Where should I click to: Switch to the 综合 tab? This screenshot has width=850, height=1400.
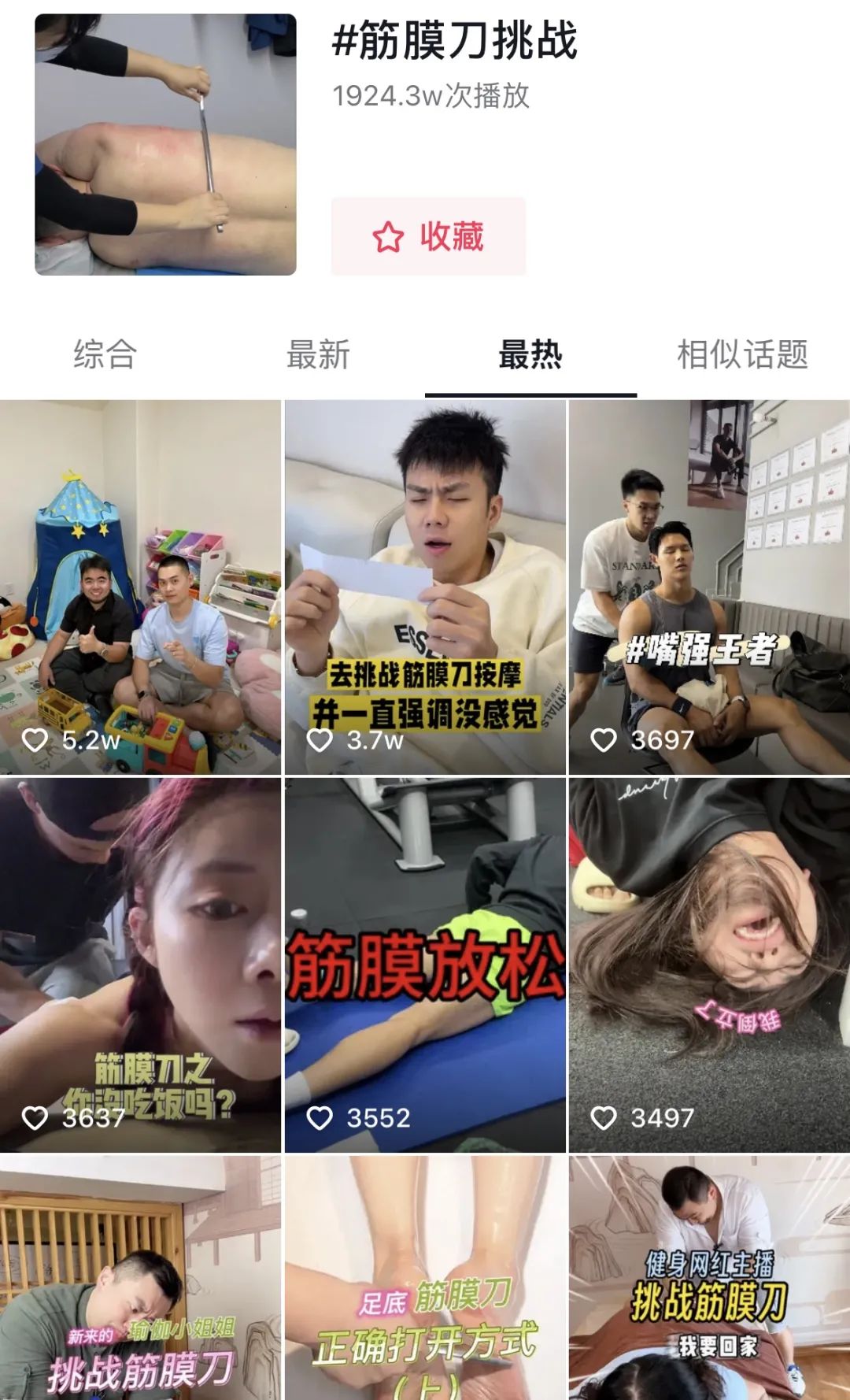105,354
